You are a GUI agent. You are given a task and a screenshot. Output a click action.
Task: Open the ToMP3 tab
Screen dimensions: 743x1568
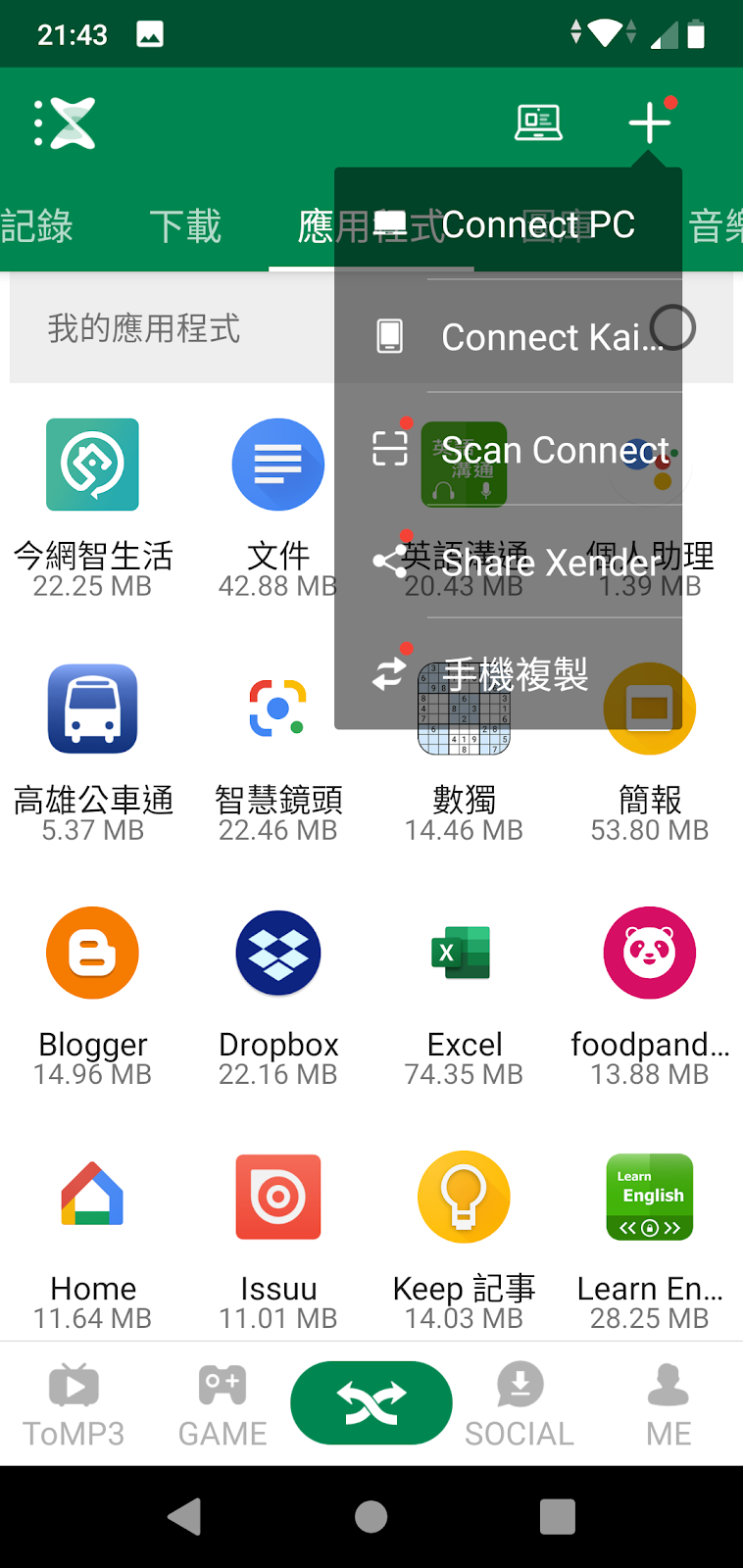pyautogui.click(x=74, y=1406)
